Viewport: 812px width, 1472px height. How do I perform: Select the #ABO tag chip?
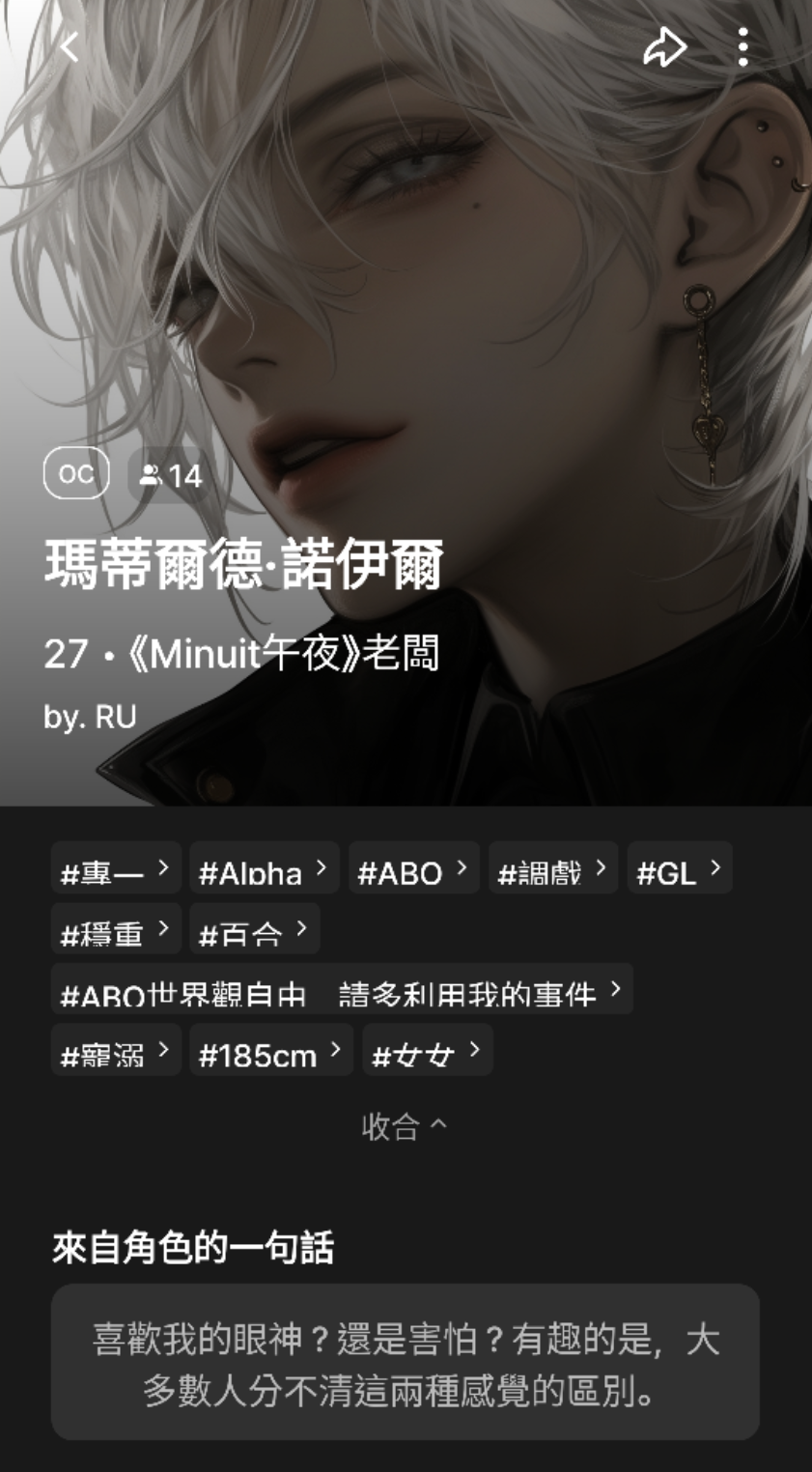(x=413, y=869)
